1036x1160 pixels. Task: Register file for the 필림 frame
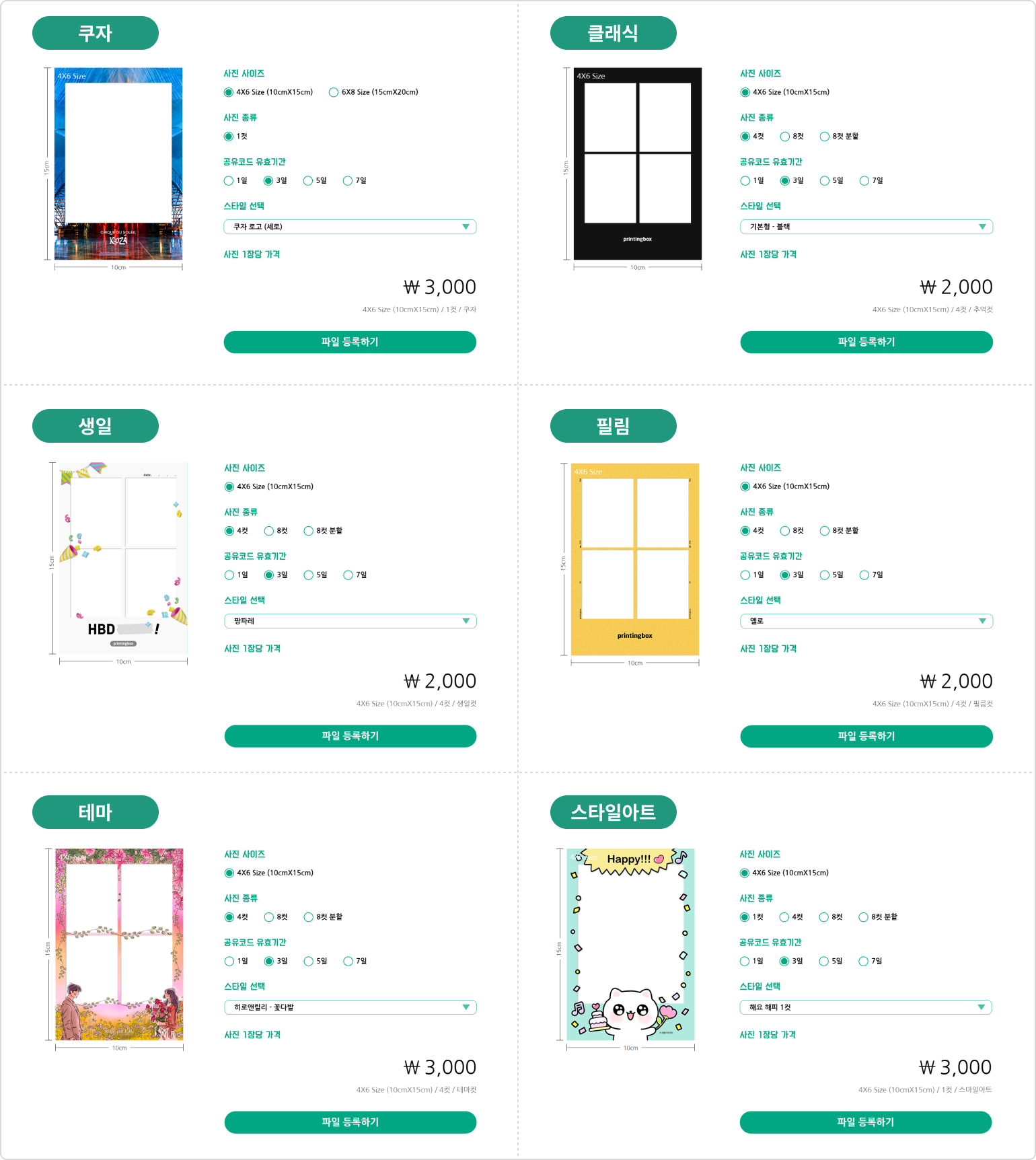[866, 736]
